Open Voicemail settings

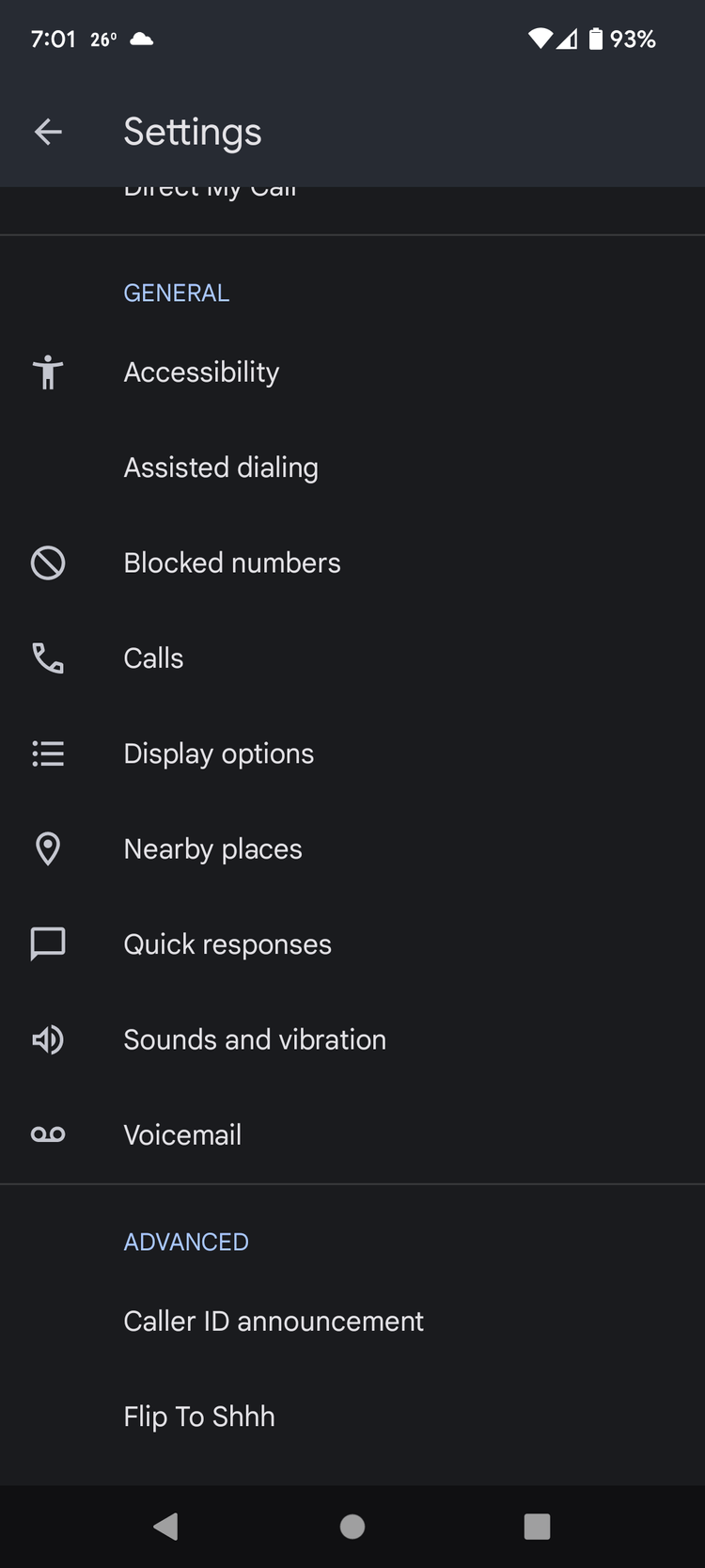[x=352, y=1134]
